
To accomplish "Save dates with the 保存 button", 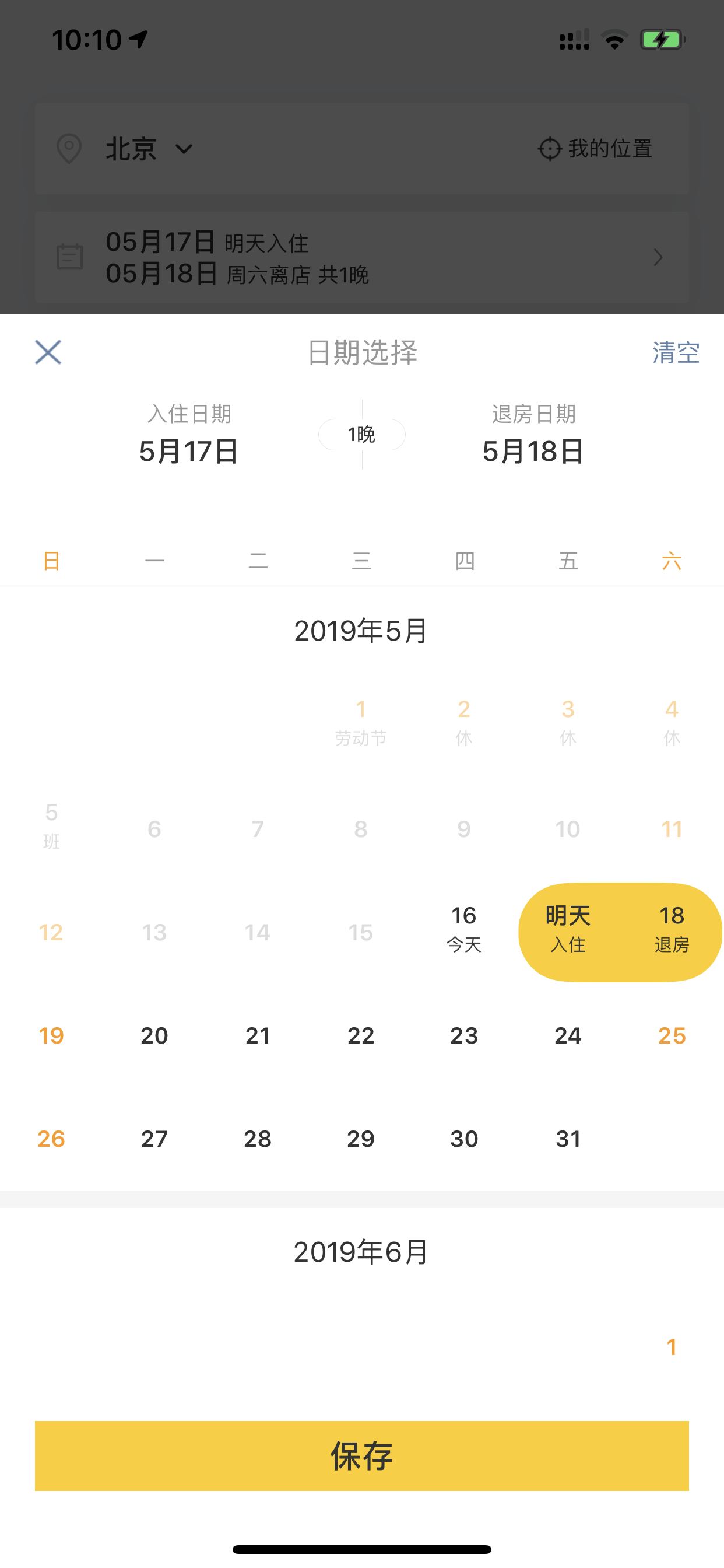I will pyautogui.click(x=361, y=1455).
